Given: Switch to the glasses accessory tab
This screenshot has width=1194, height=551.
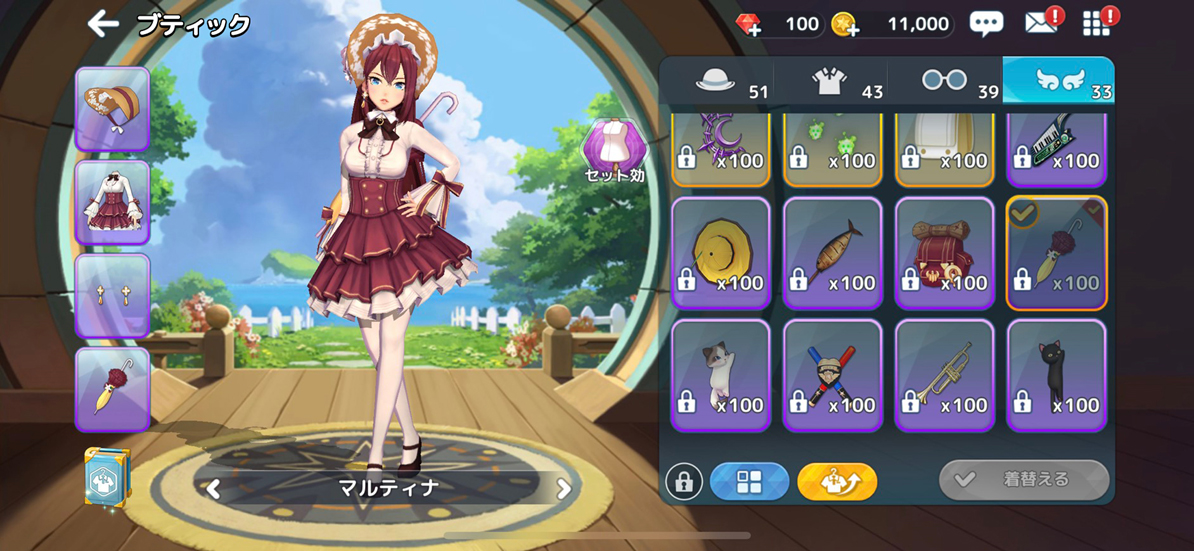Looking at the screenshot, I should pyautogui.click(x=945, y=80).
